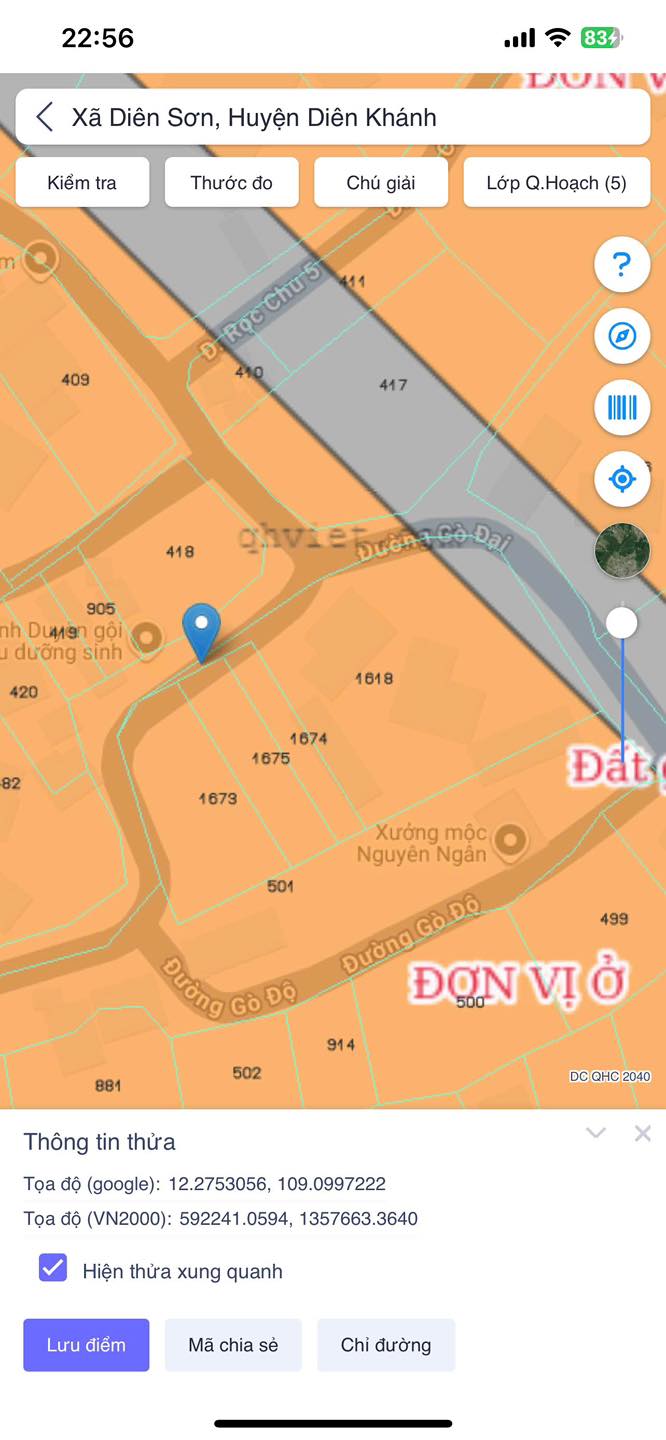Screen dimensions: 666x1440
Task: Close the Thông tin thửa panel
Action: click(x=643, y=1133)
